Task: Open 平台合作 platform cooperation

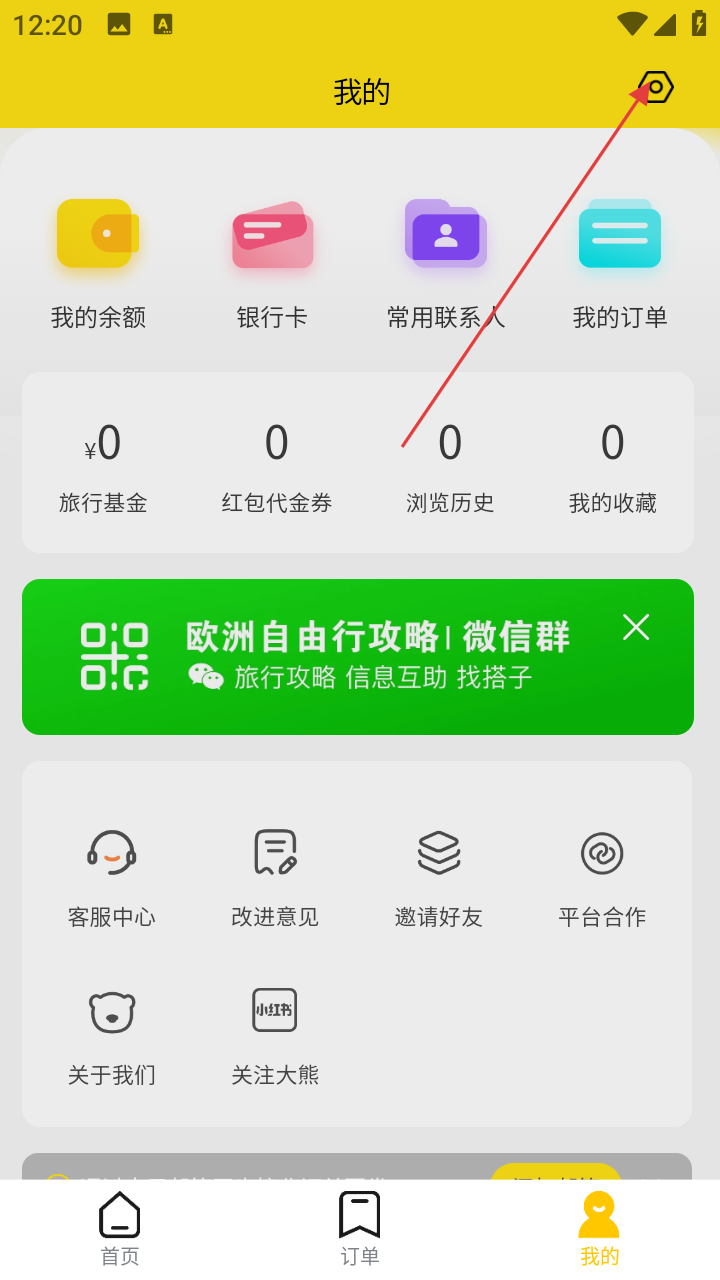Action: pyautogui.click(x=602, y=876)
